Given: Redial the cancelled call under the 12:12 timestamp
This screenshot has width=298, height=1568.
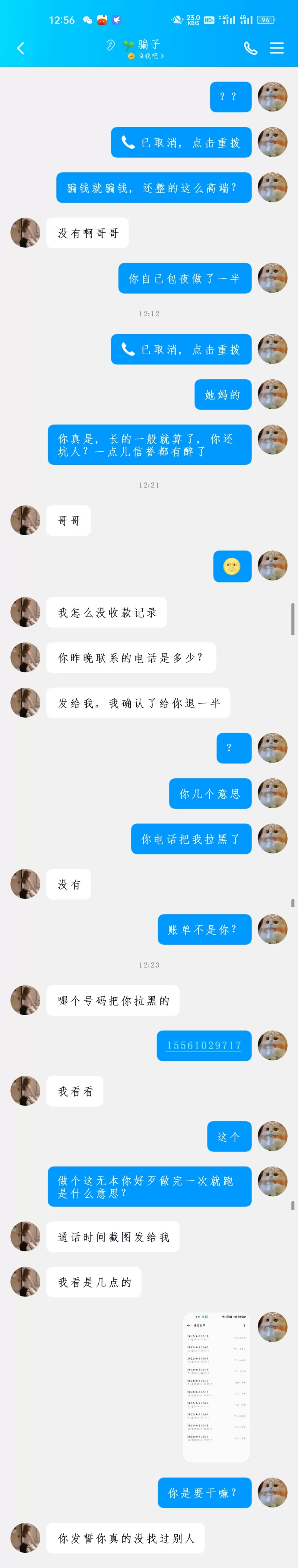Looking at the screenshot, I should (x=181, y=349).
